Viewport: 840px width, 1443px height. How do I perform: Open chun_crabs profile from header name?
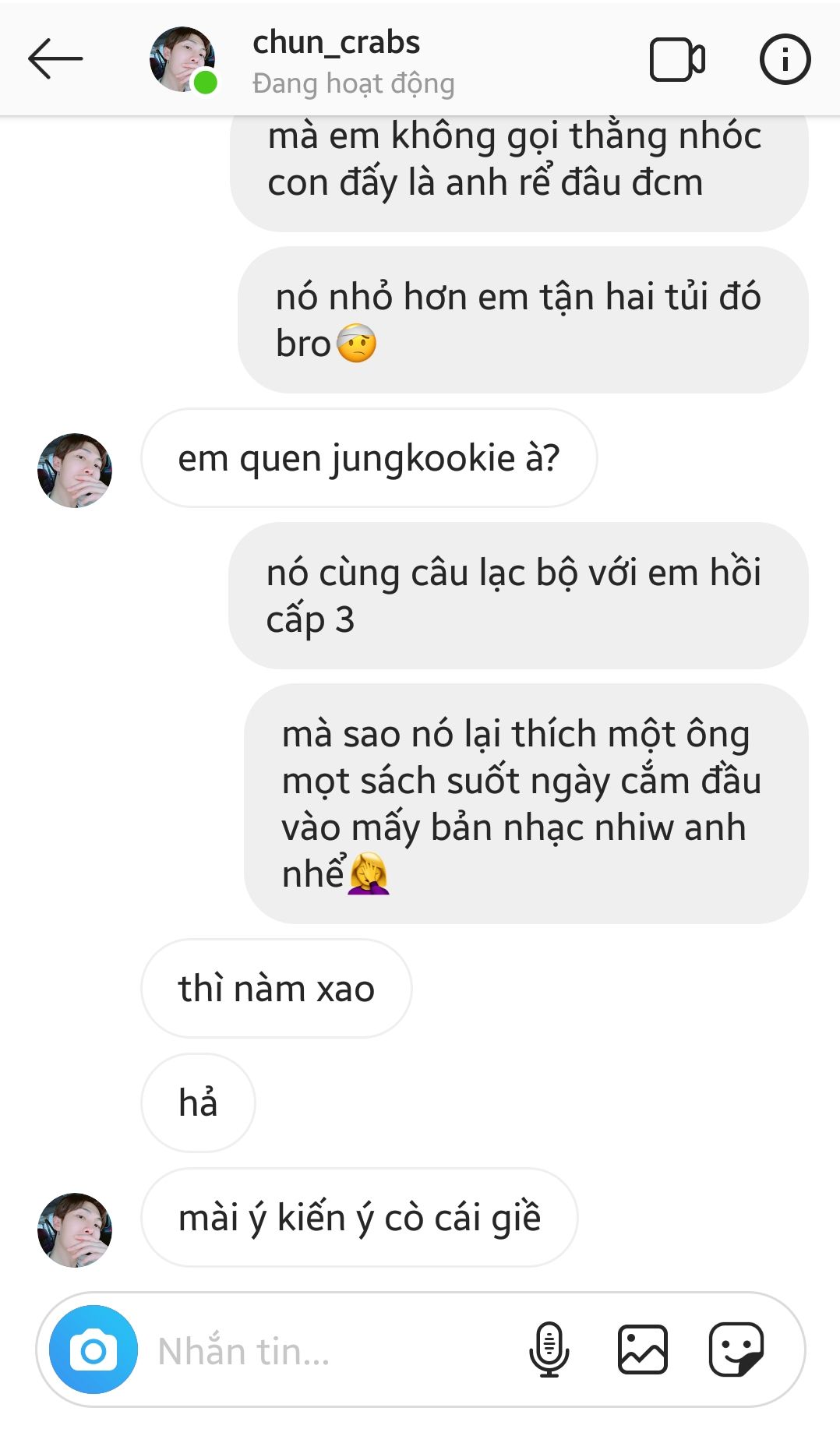tap(336, 43)
